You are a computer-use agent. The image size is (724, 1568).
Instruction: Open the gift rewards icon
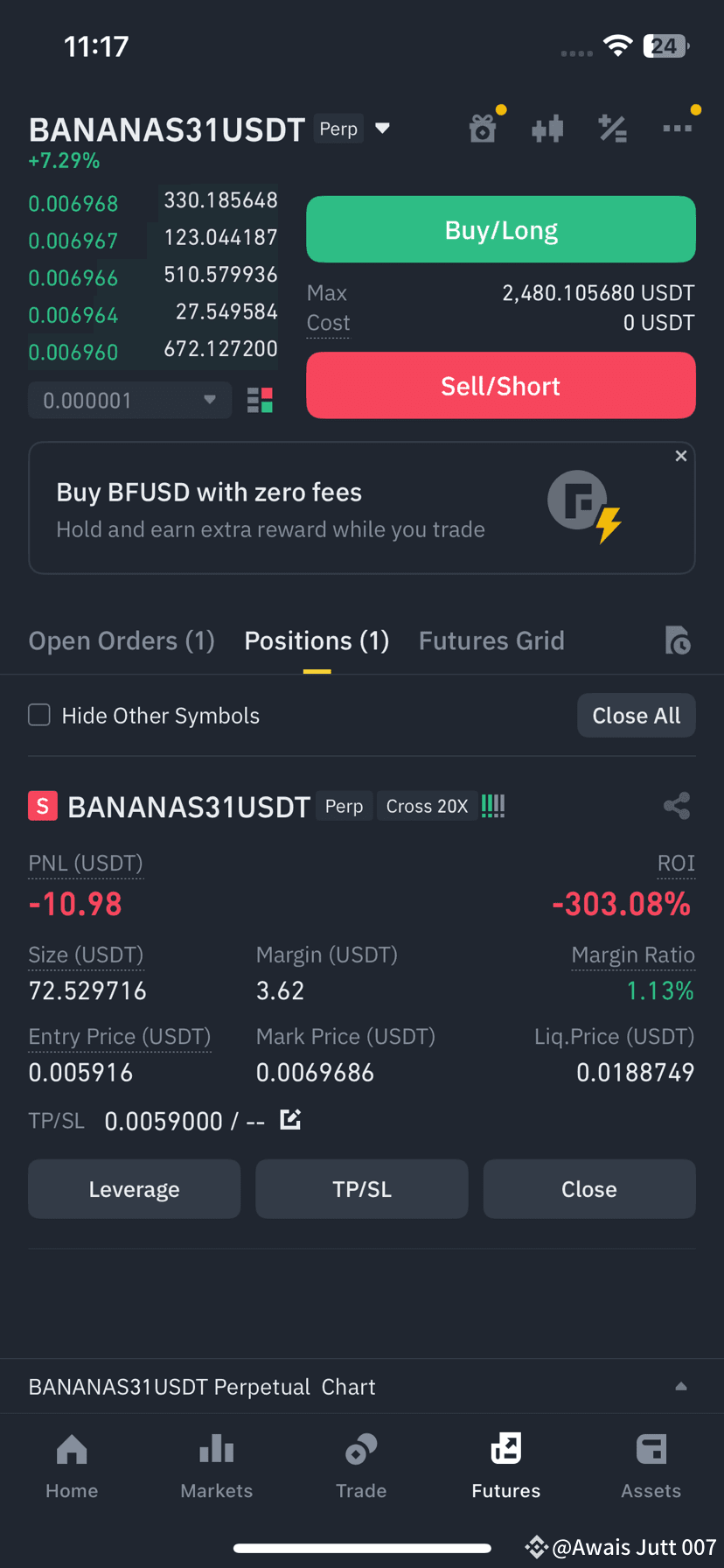click(483, 129)
